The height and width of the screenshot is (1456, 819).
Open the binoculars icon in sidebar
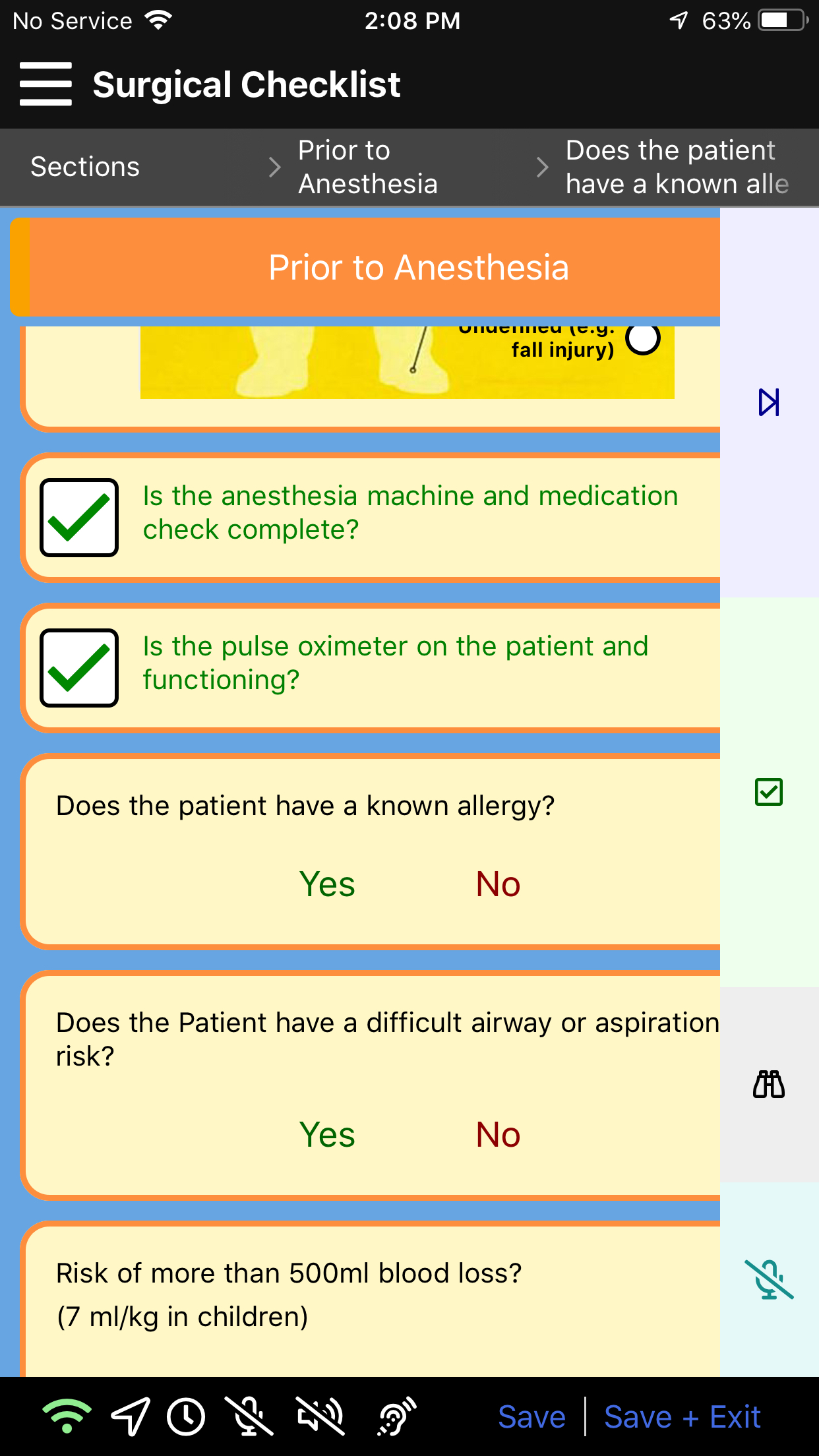click(x=769, y=1085)
